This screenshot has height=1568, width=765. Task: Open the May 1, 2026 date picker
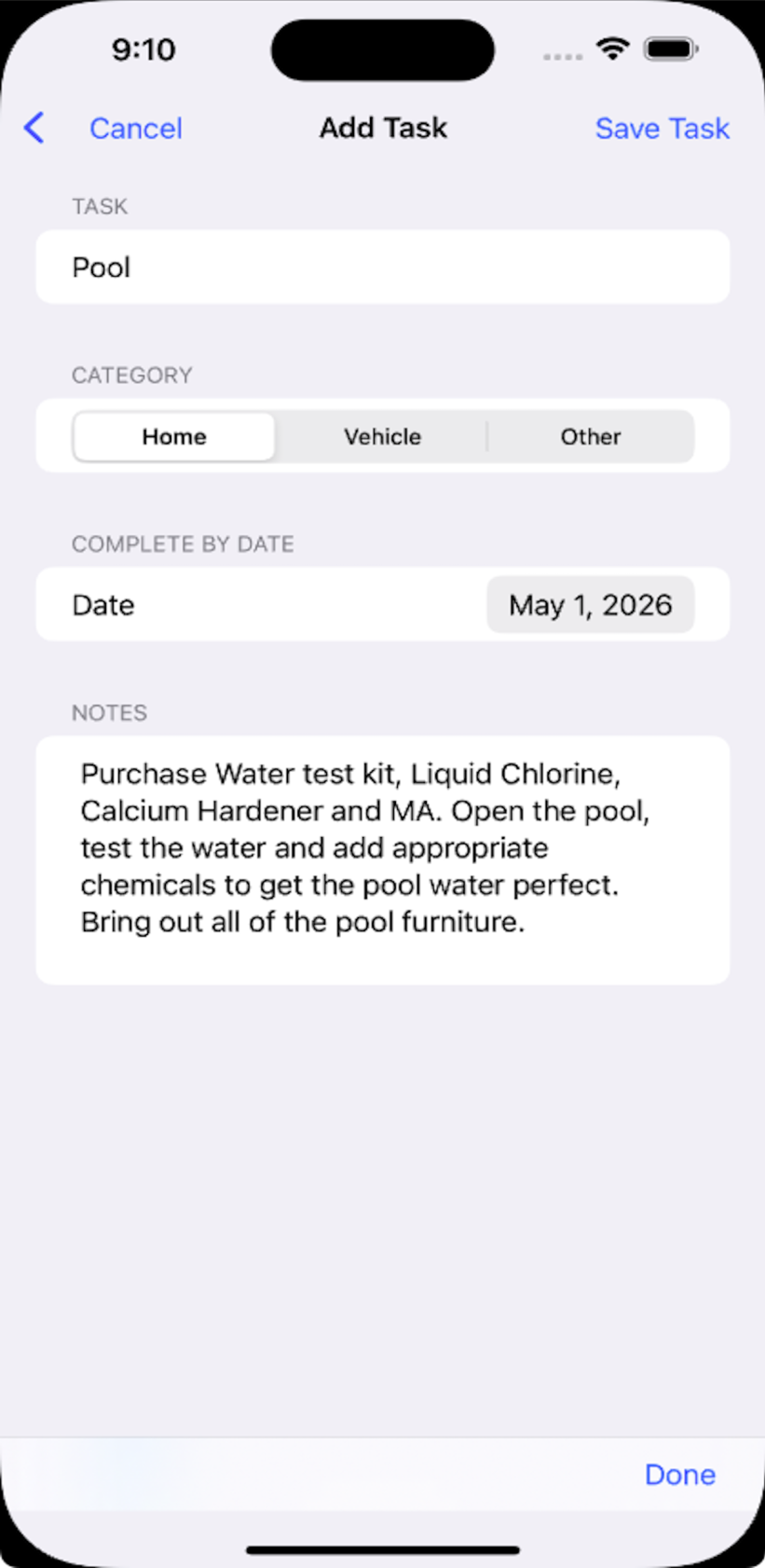click(x=590, y=605)
